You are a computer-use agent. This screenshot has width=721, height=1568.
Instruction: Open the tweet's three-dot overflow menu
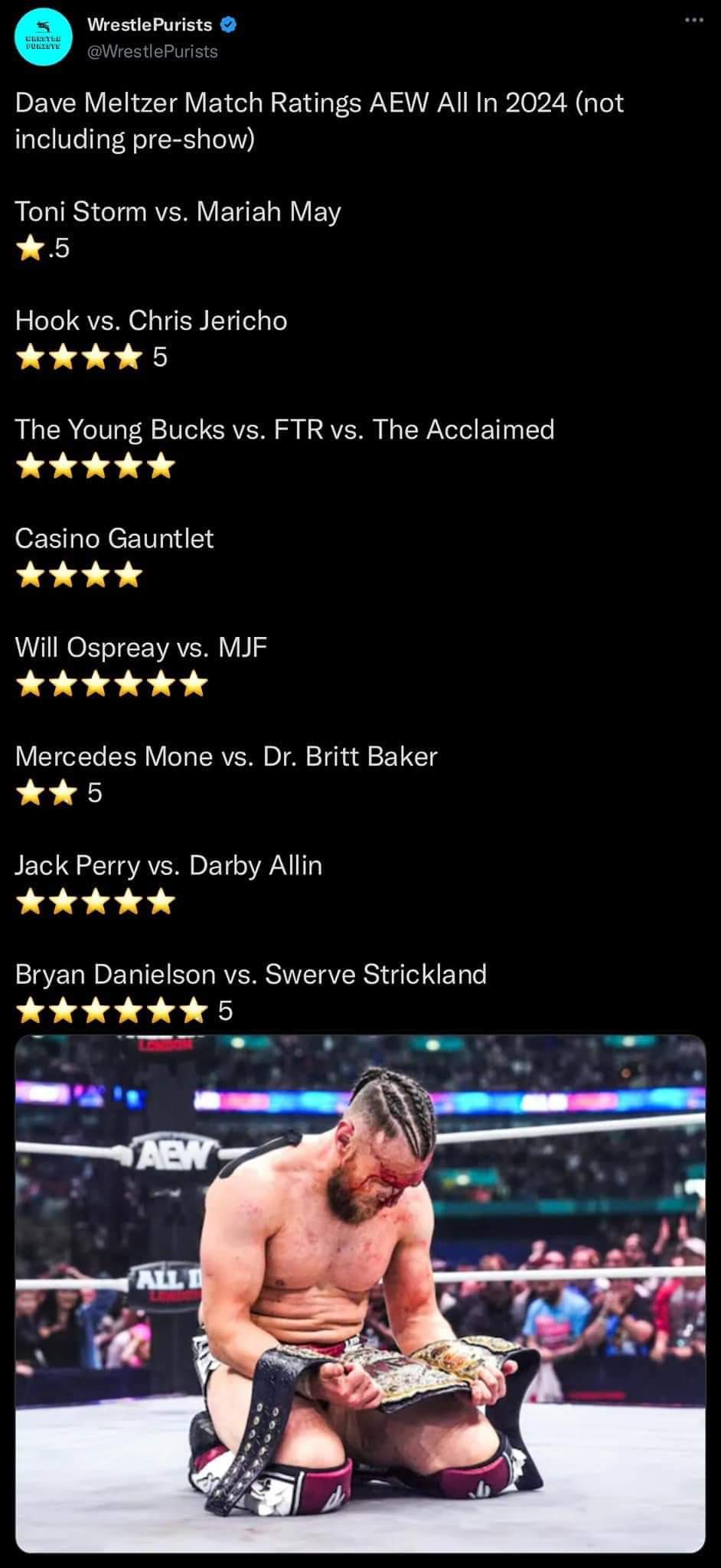tap(693, 21)
